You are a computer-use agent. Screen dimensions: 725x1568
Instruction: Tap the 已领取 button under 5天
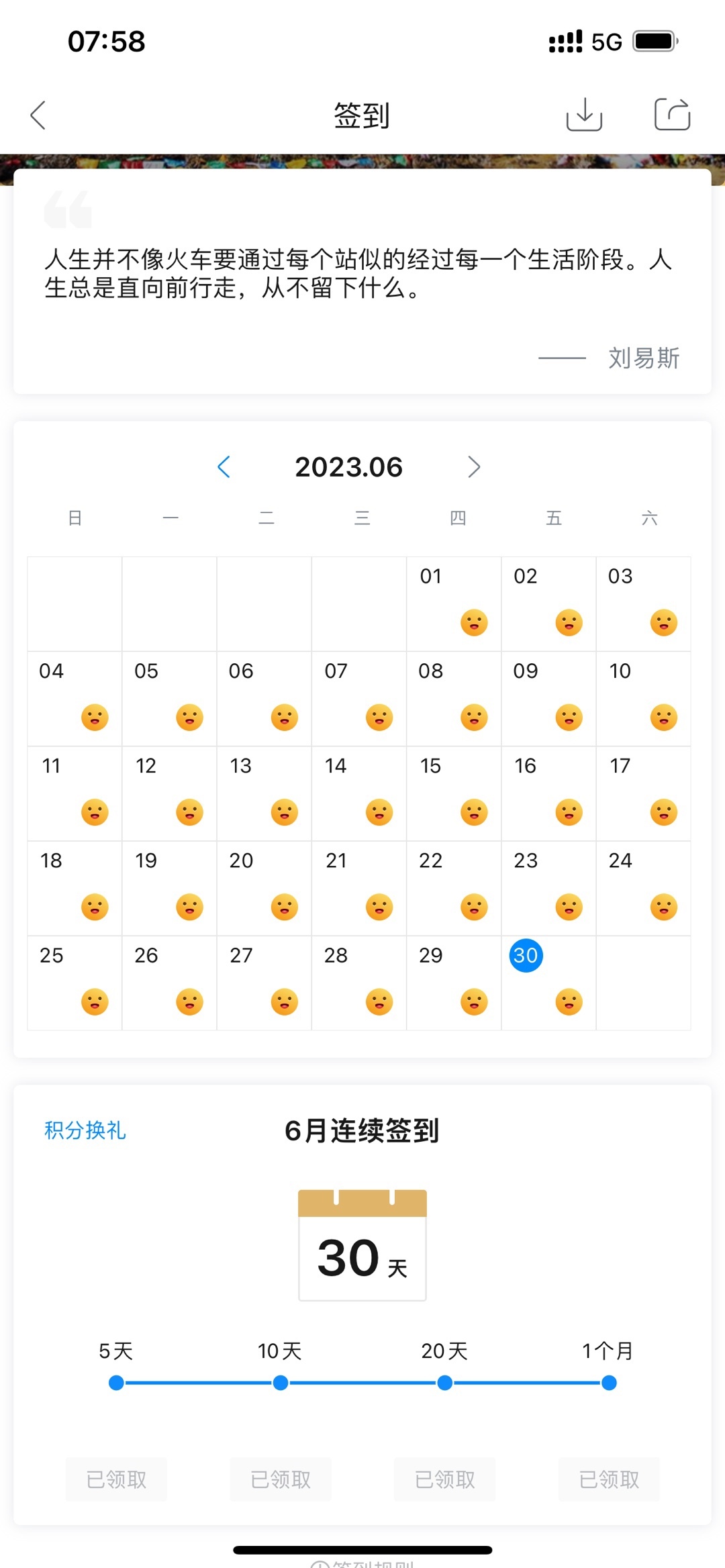[x=116, y=1479]
